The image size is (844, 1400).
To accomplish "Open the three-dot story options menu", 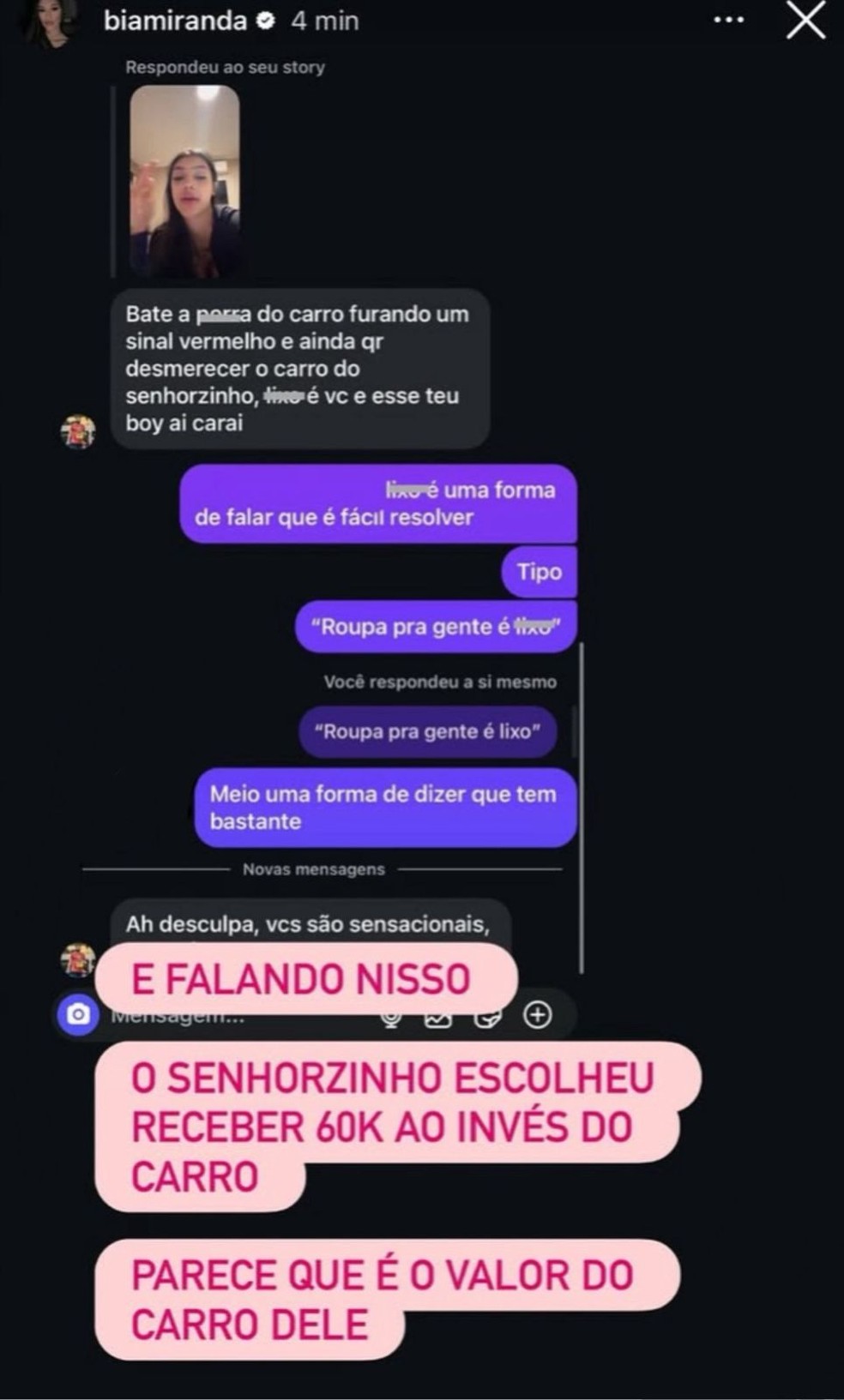I will (x=728, y=17).
